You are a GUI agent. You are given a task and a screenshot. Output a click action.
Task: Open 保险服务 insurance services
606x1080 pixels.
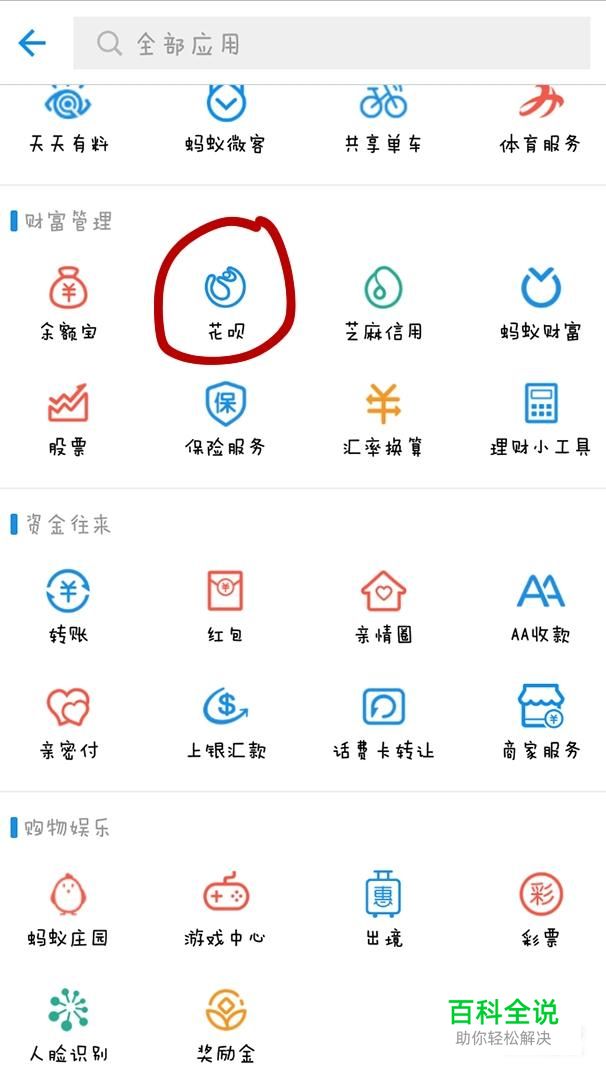point(226,419)
